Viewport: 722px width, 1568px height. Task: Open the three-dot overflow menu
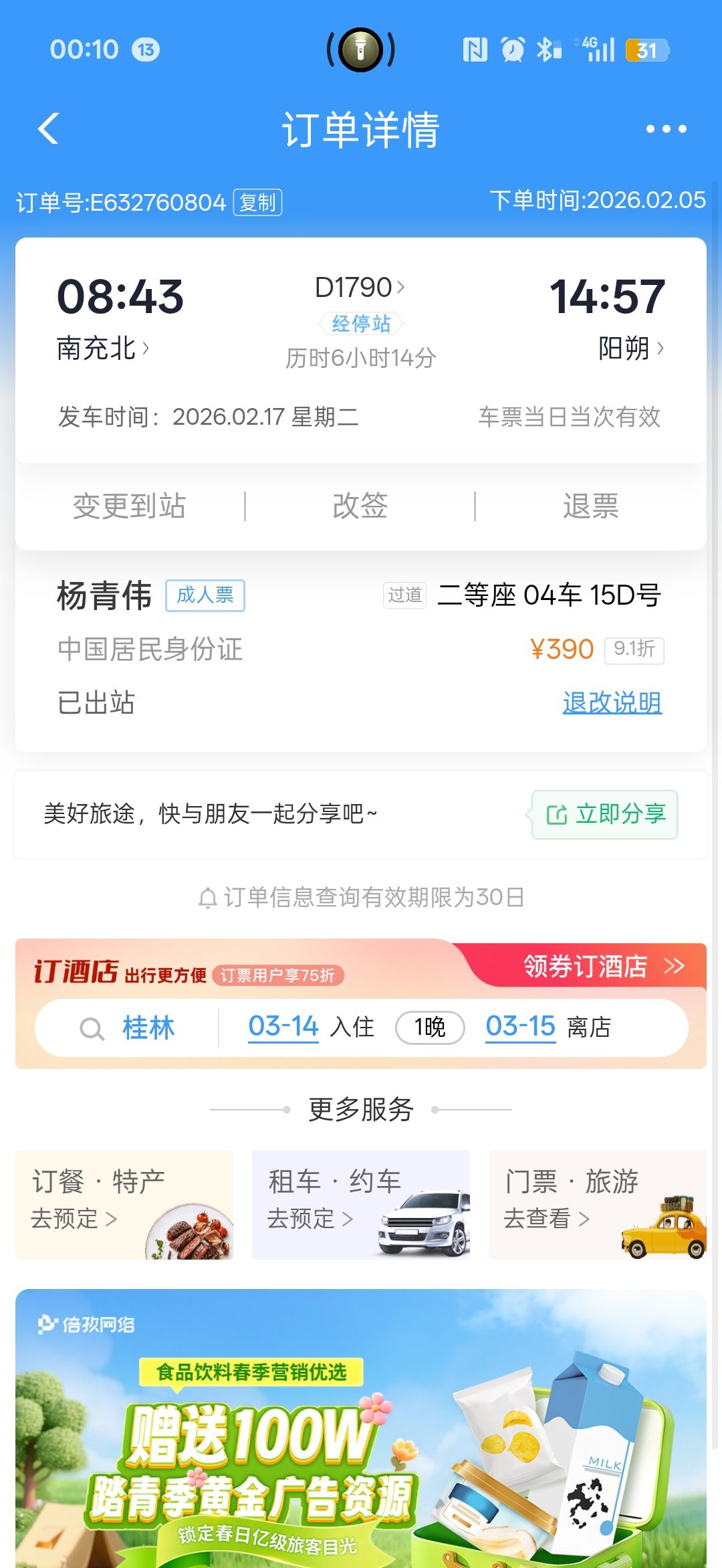(x=666, y=129)
